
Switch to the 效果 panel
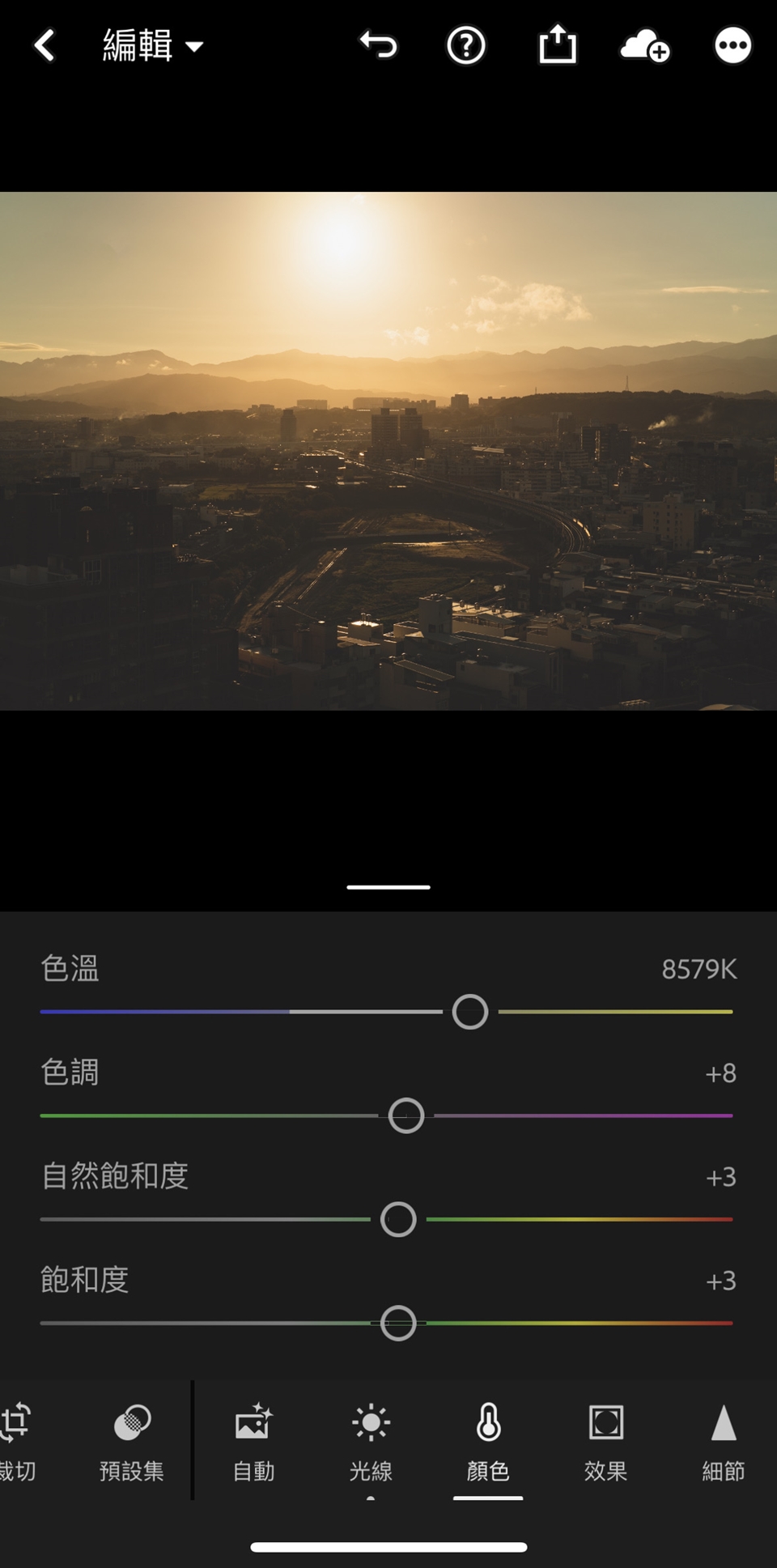tap(605, 1441)
